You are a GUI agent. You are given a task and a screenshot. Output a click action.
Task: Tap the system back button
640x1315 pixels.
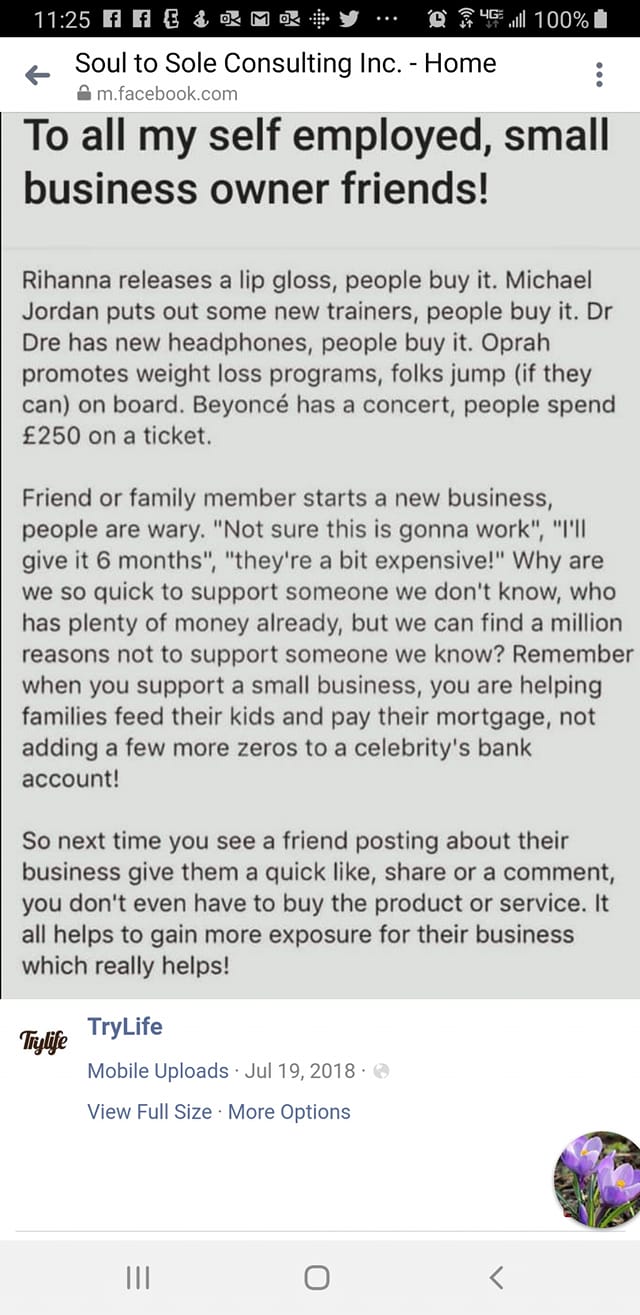(x=496, y=1276)
